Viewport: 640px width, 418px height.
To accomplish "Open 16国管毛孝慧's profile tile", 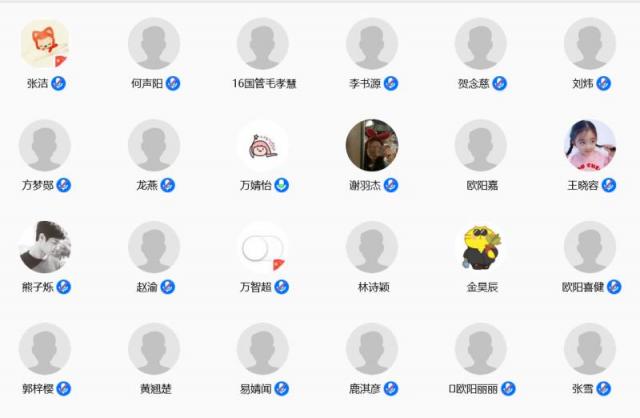I will [263, 44].
